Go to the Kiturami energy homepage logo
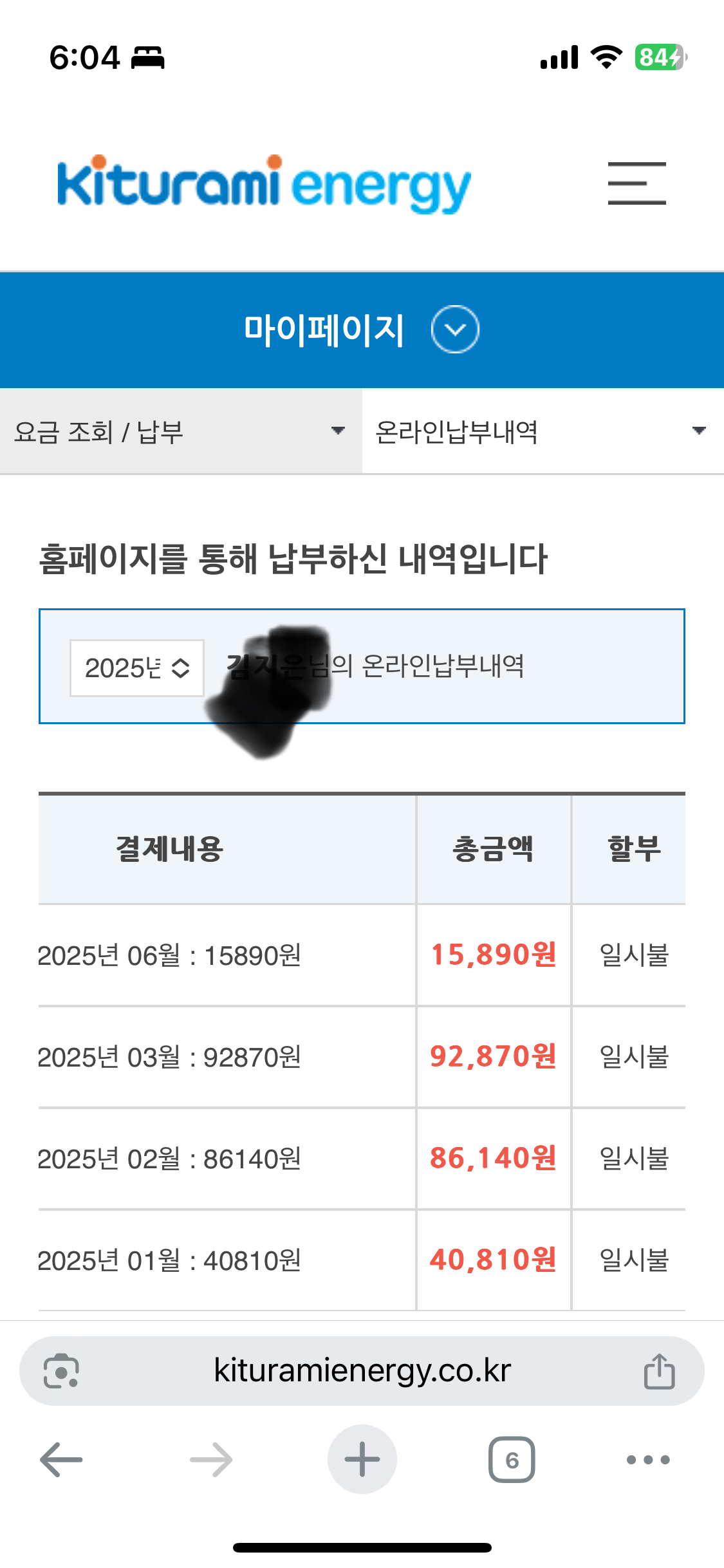 click(x=265, y=184)
